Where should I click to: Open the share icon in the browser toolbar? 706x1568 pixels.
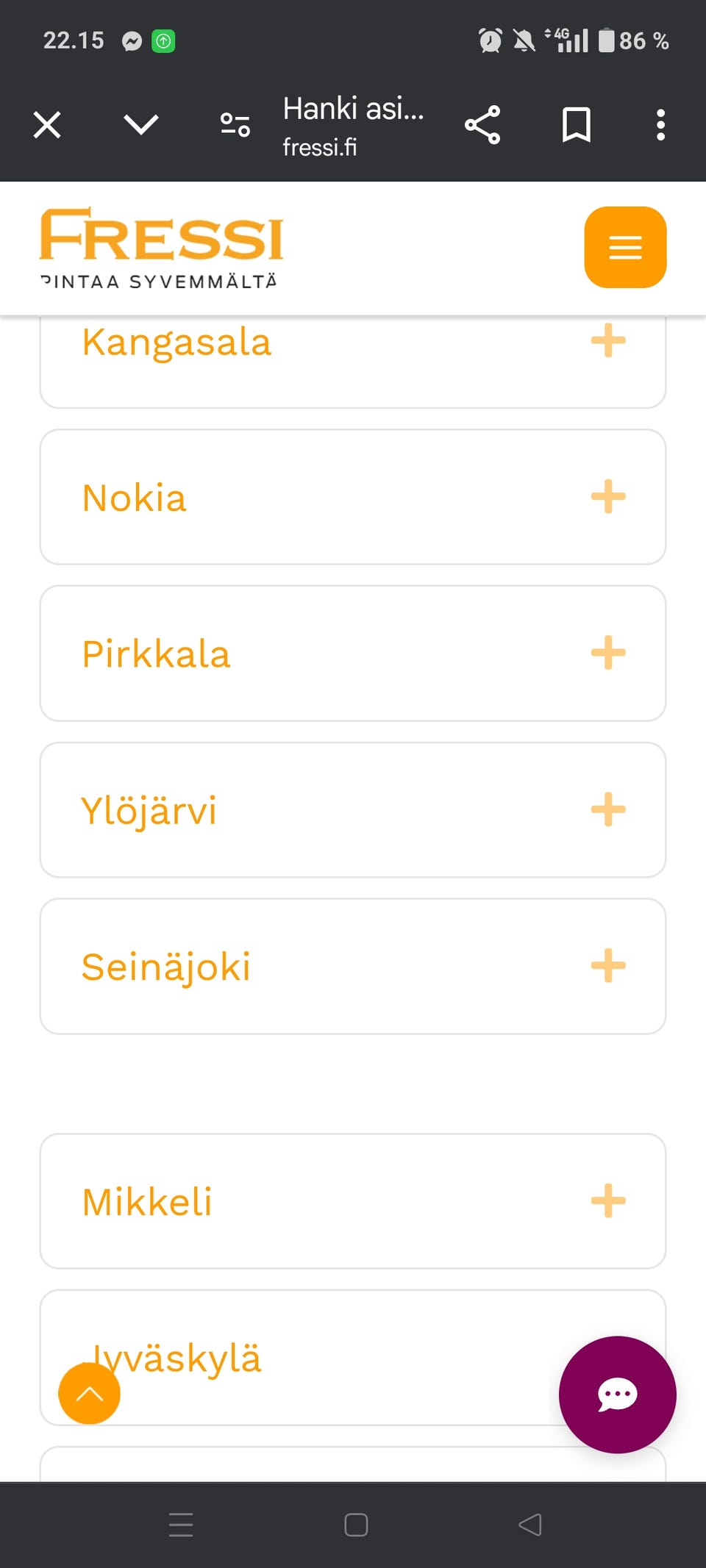[x=483, y=125]
